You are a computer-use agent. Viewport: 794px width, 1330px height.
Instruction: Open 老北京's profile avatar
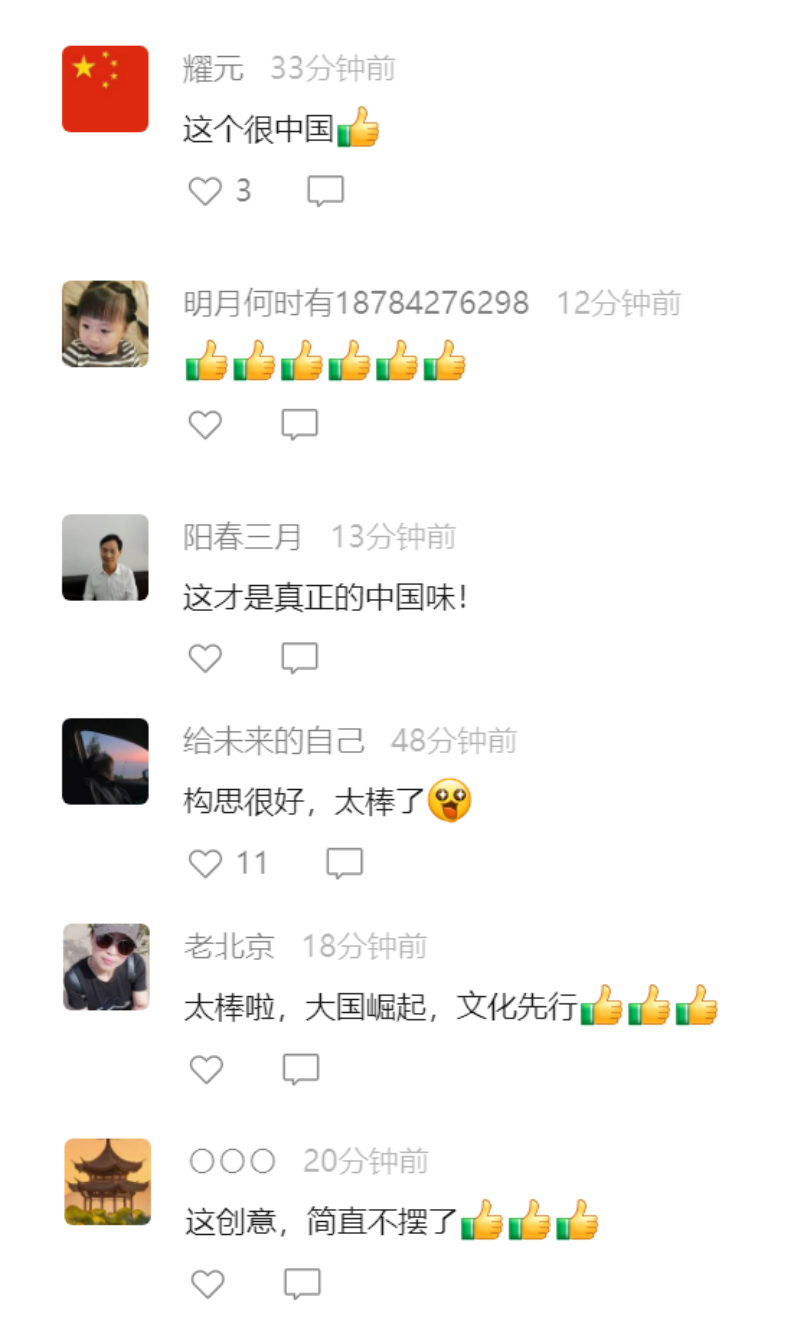point(106,967)
